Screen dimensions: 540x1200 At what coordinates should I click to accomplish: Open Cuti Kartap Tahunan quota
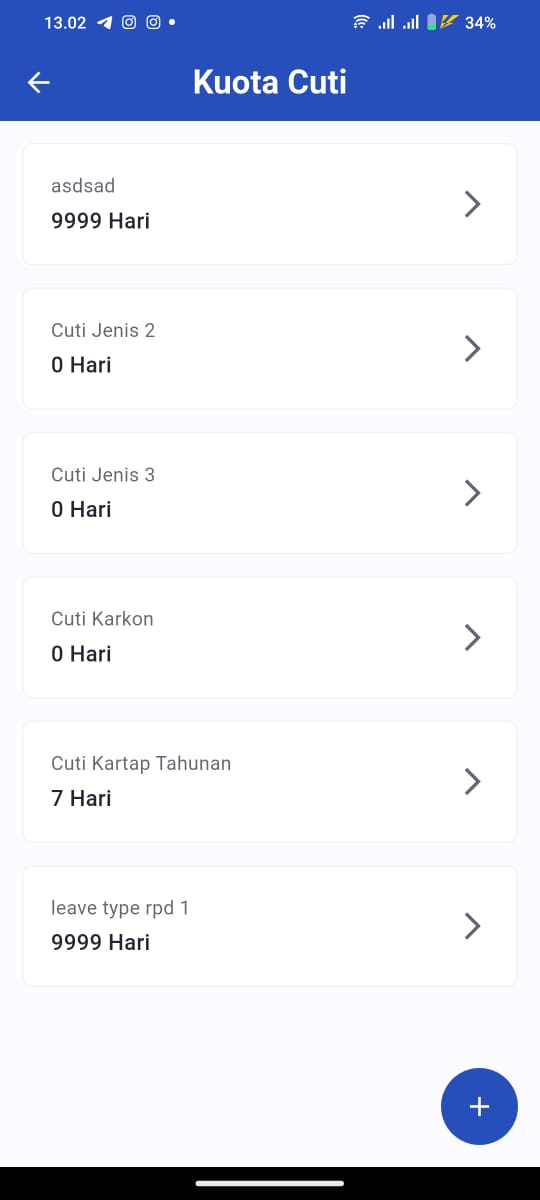click(x=270, y=782)
